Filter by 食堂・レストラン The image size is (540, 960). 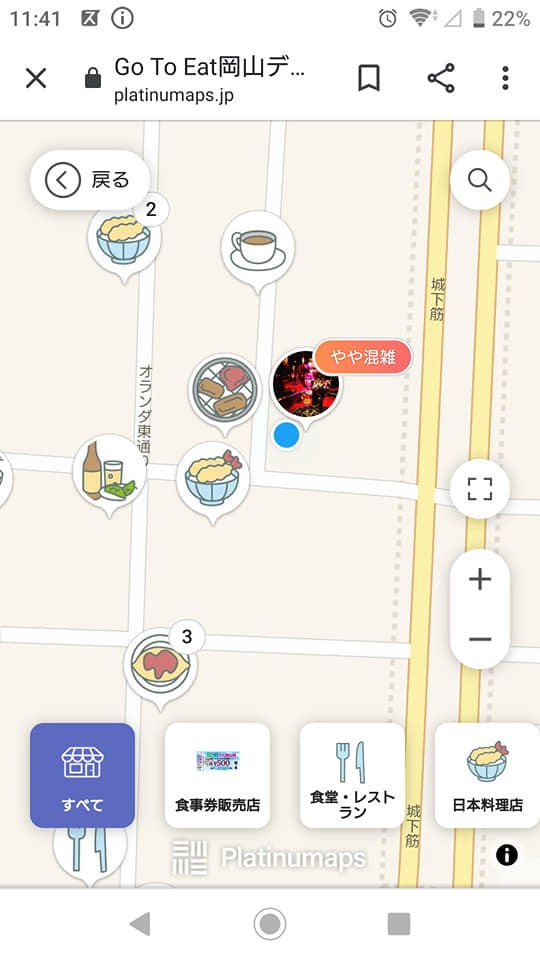pyautogui.click(x=352, y=775)
